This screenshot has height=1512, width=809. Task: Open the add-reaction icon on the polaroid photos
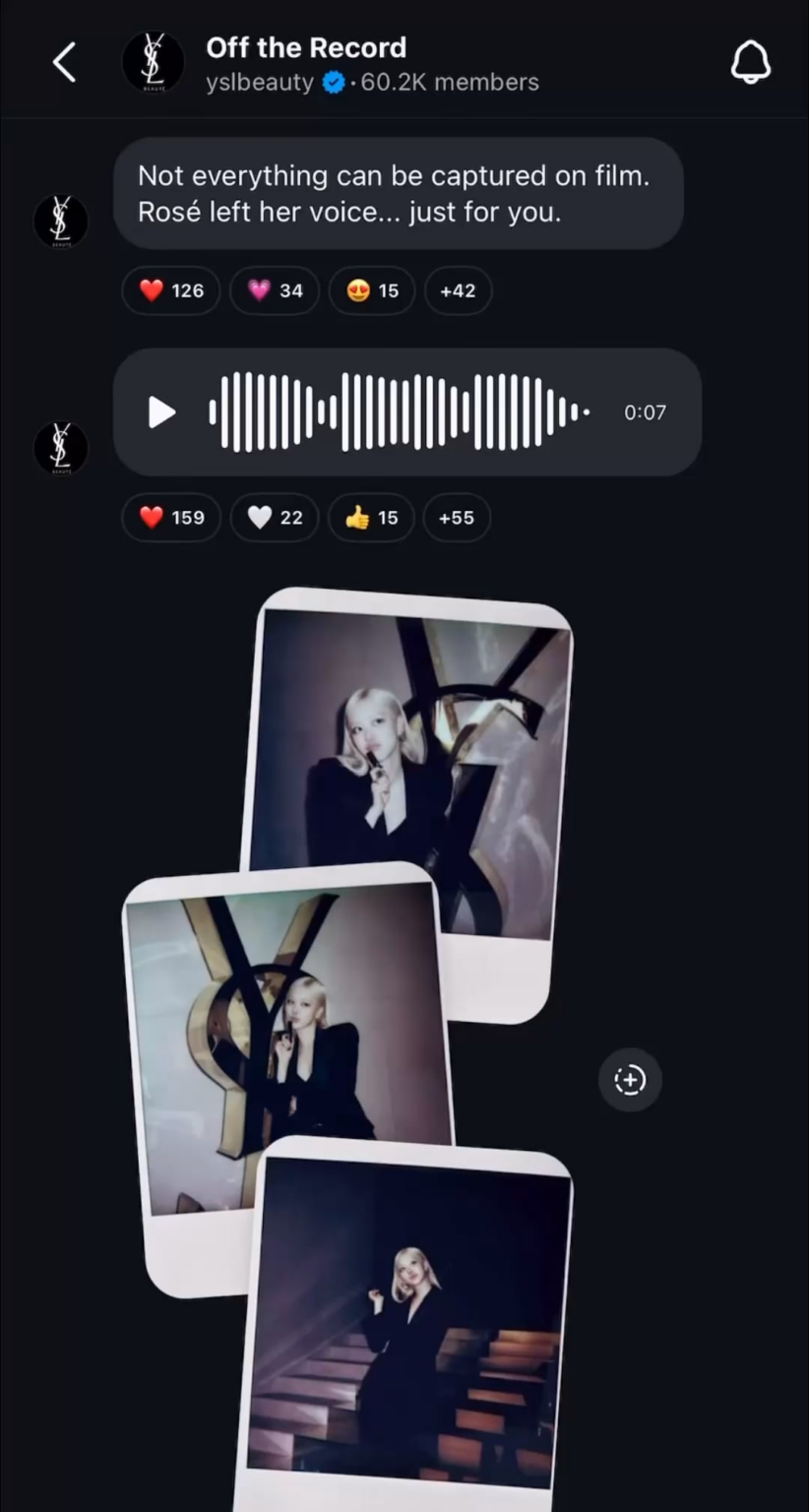point(629,1080)
